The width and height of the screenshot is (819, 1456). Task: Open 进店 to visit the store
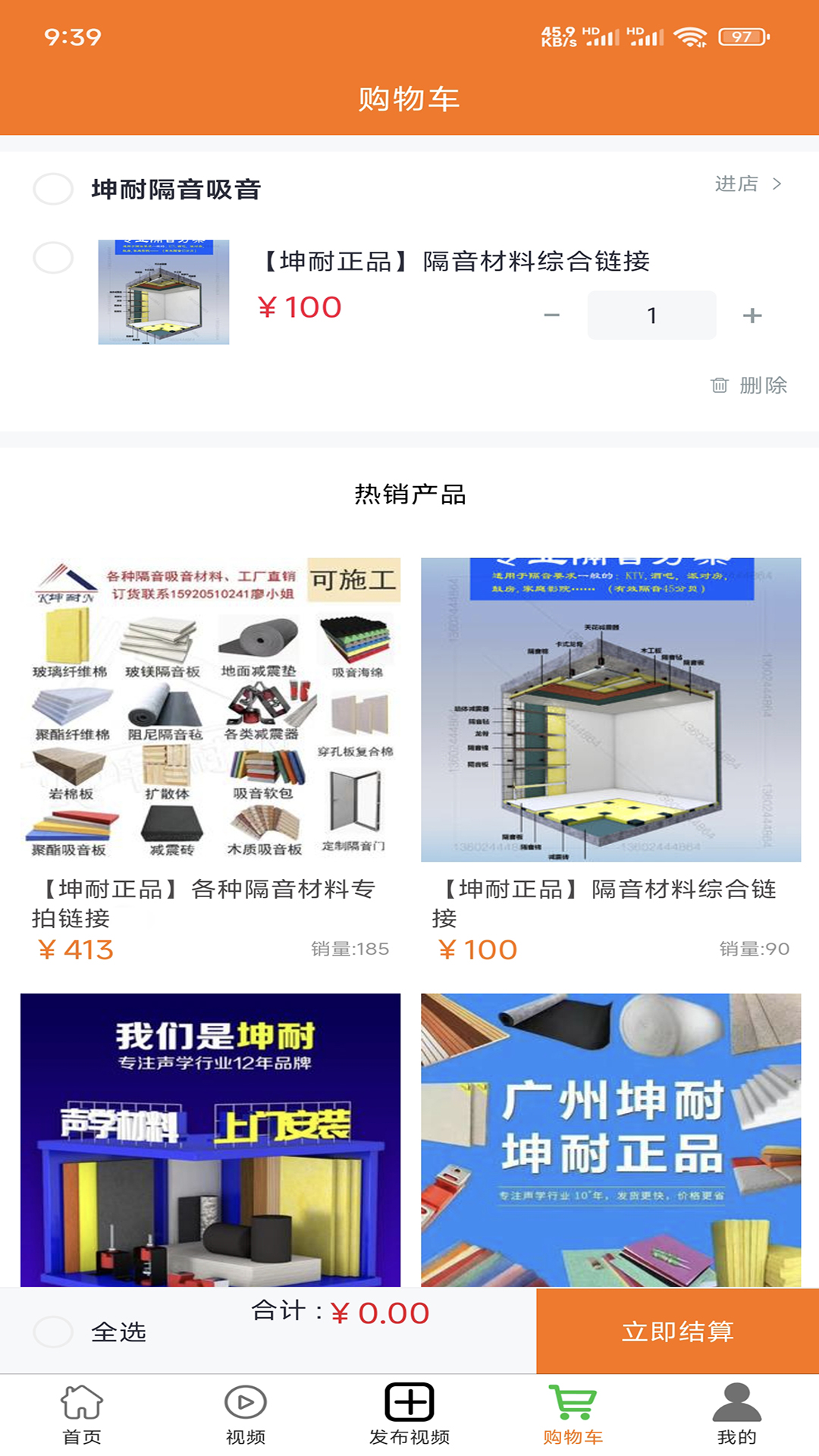point(736,184)
